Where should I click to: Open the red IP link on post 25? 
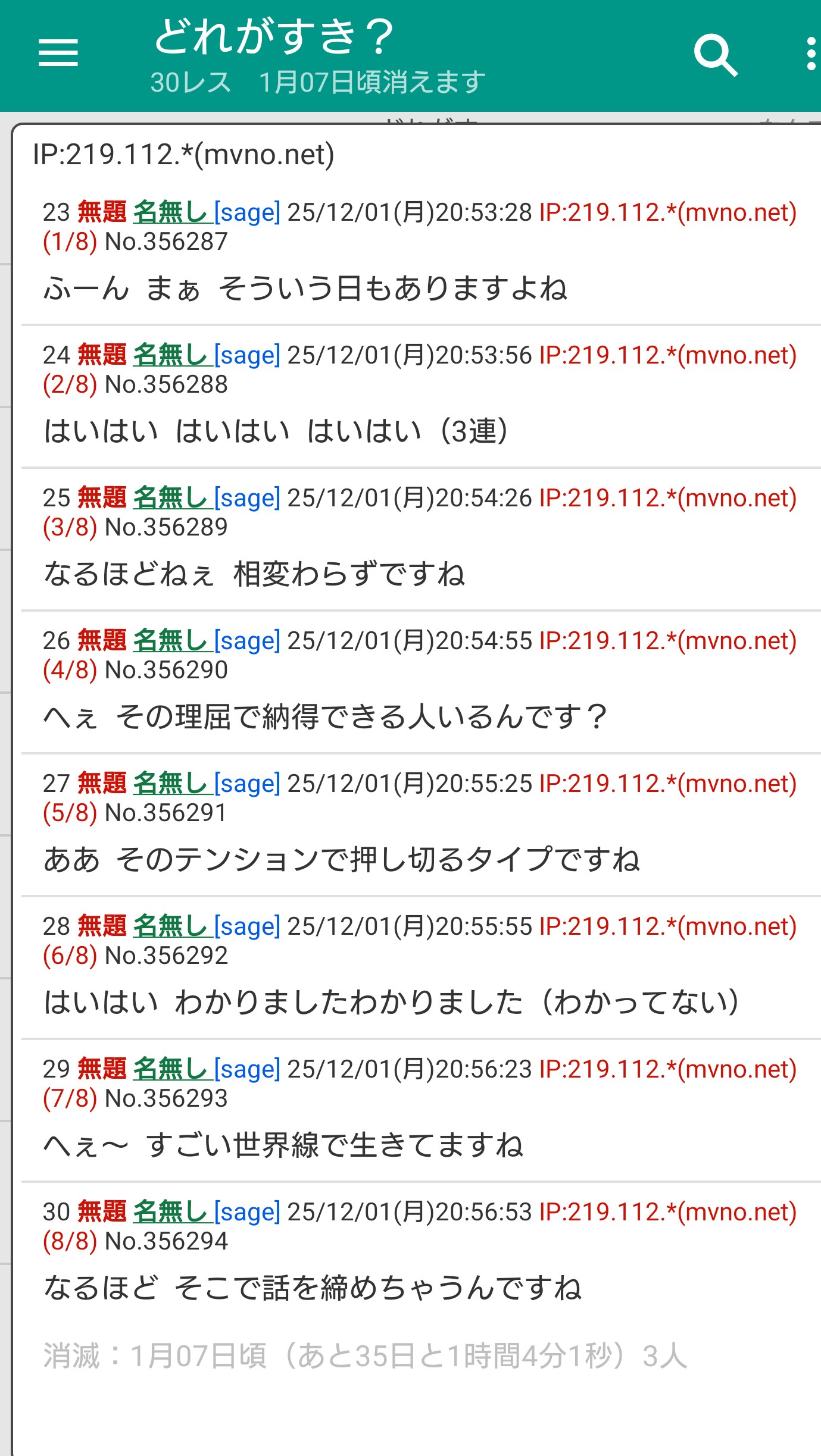tap(667, 498)
